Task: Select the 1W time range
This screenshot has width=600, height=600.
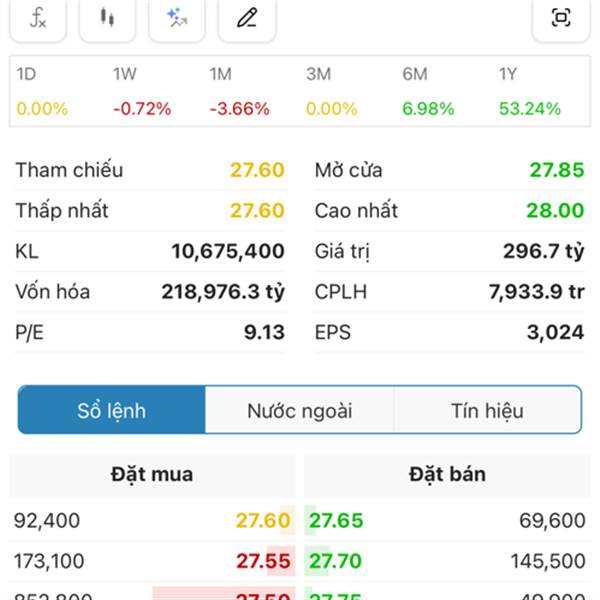Action: (141, 92)
